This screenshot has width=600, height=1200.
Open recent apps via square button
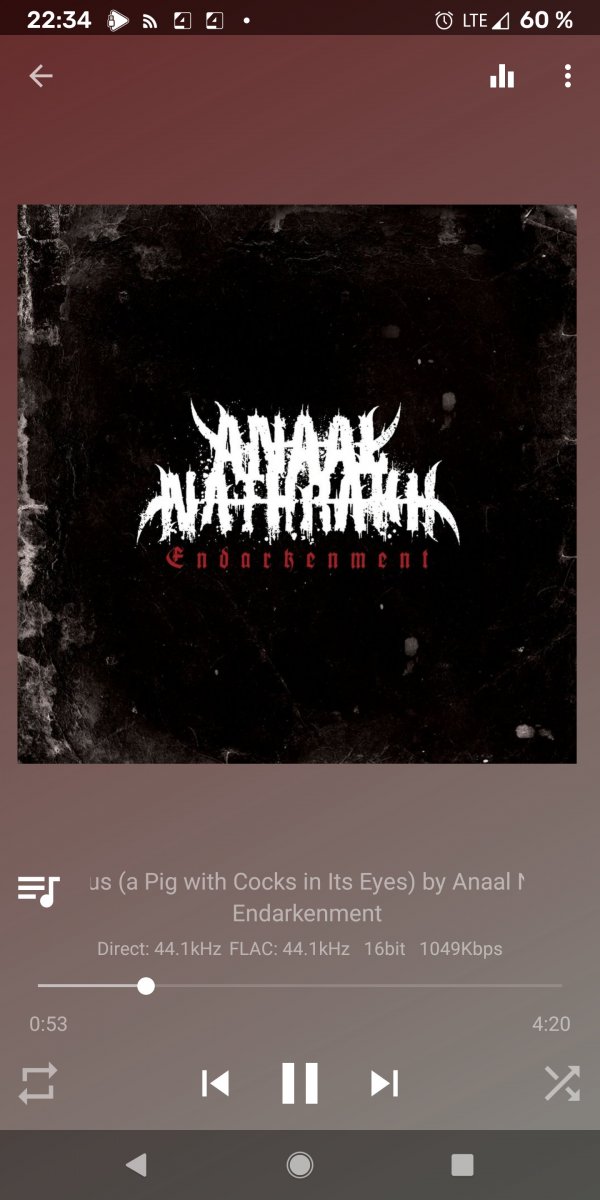[462, 1164]
